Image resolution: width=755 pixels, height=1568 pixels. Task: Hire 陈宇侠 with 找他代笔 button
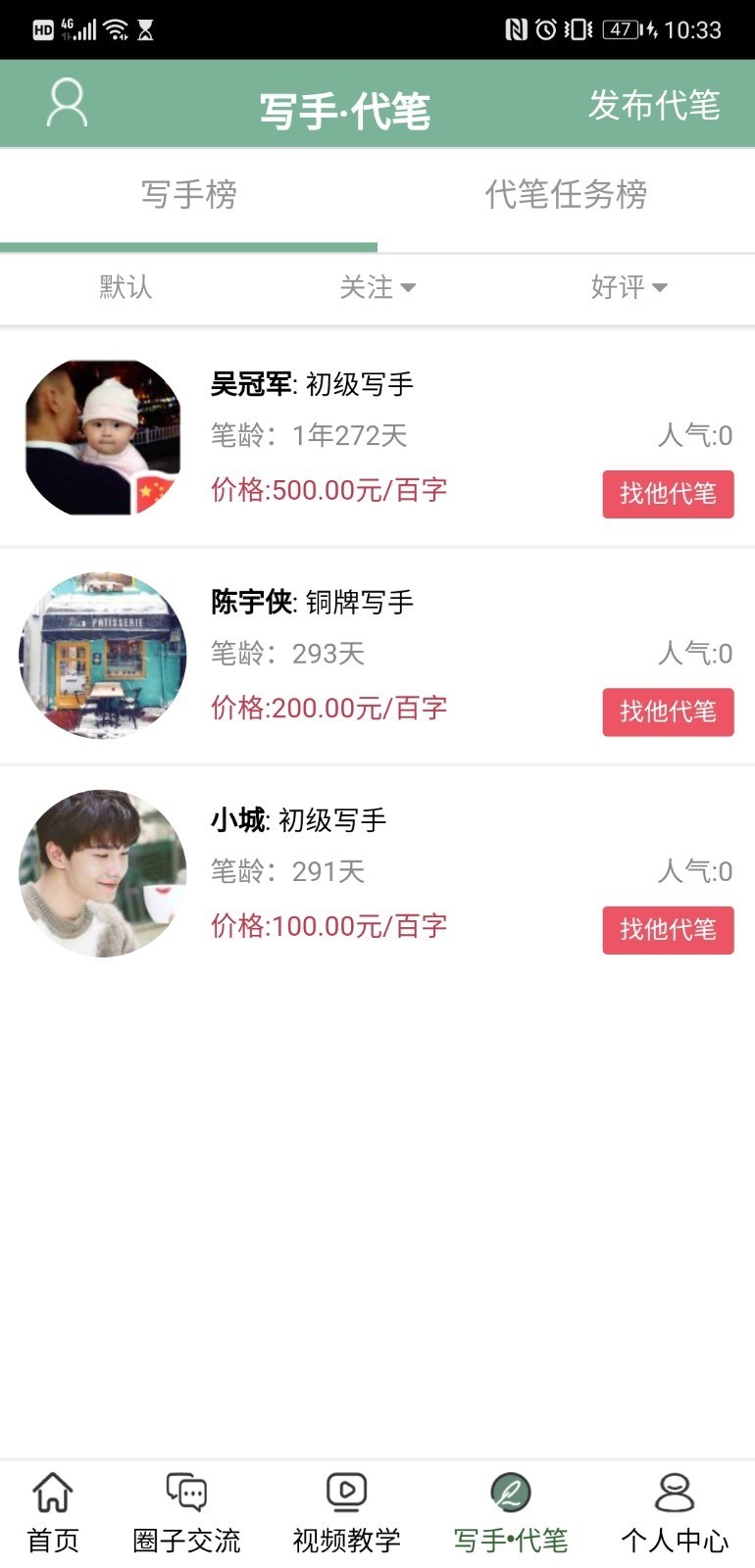coord(668,711)
